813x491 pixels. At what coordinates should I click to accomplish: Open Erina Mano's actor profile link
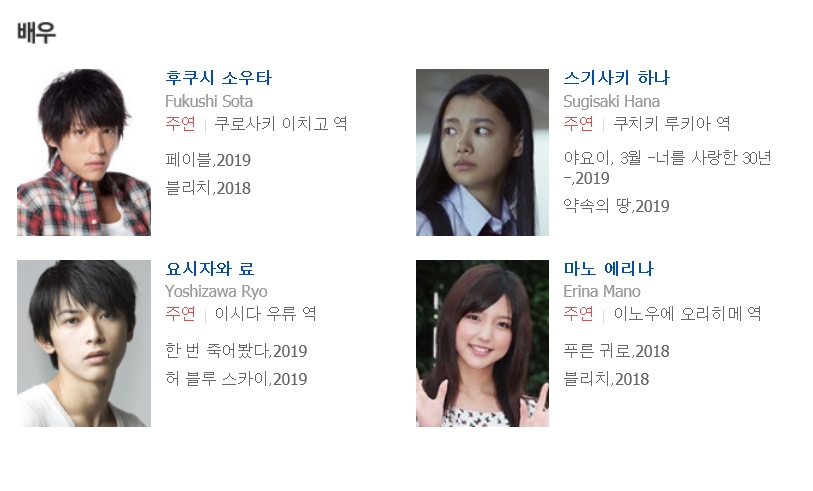pos(608,269)
